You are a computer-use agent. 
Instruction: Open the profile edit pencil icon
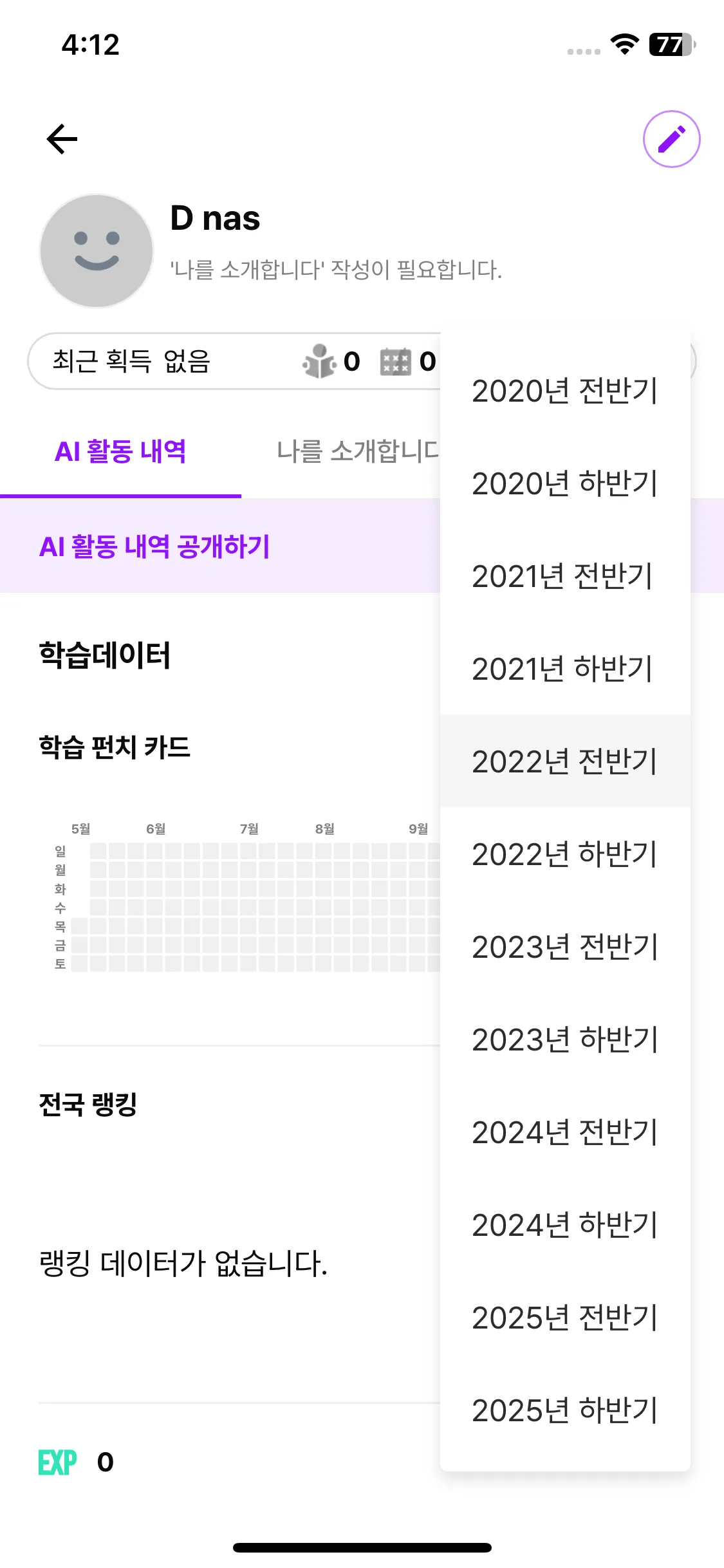671,138
